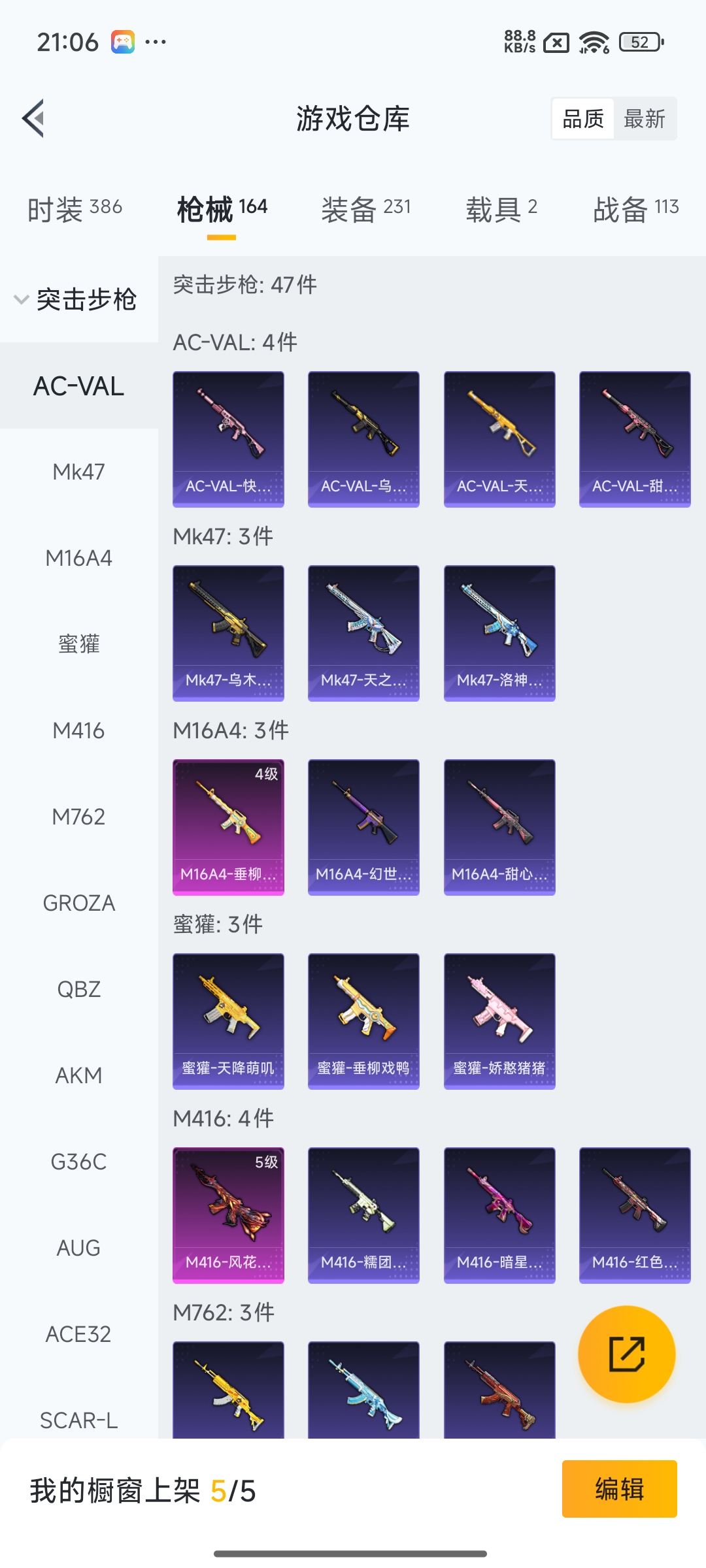Go back from 游戏仓库
The width and height of the screenshot is (706, 1568).
tap(34, 118)
